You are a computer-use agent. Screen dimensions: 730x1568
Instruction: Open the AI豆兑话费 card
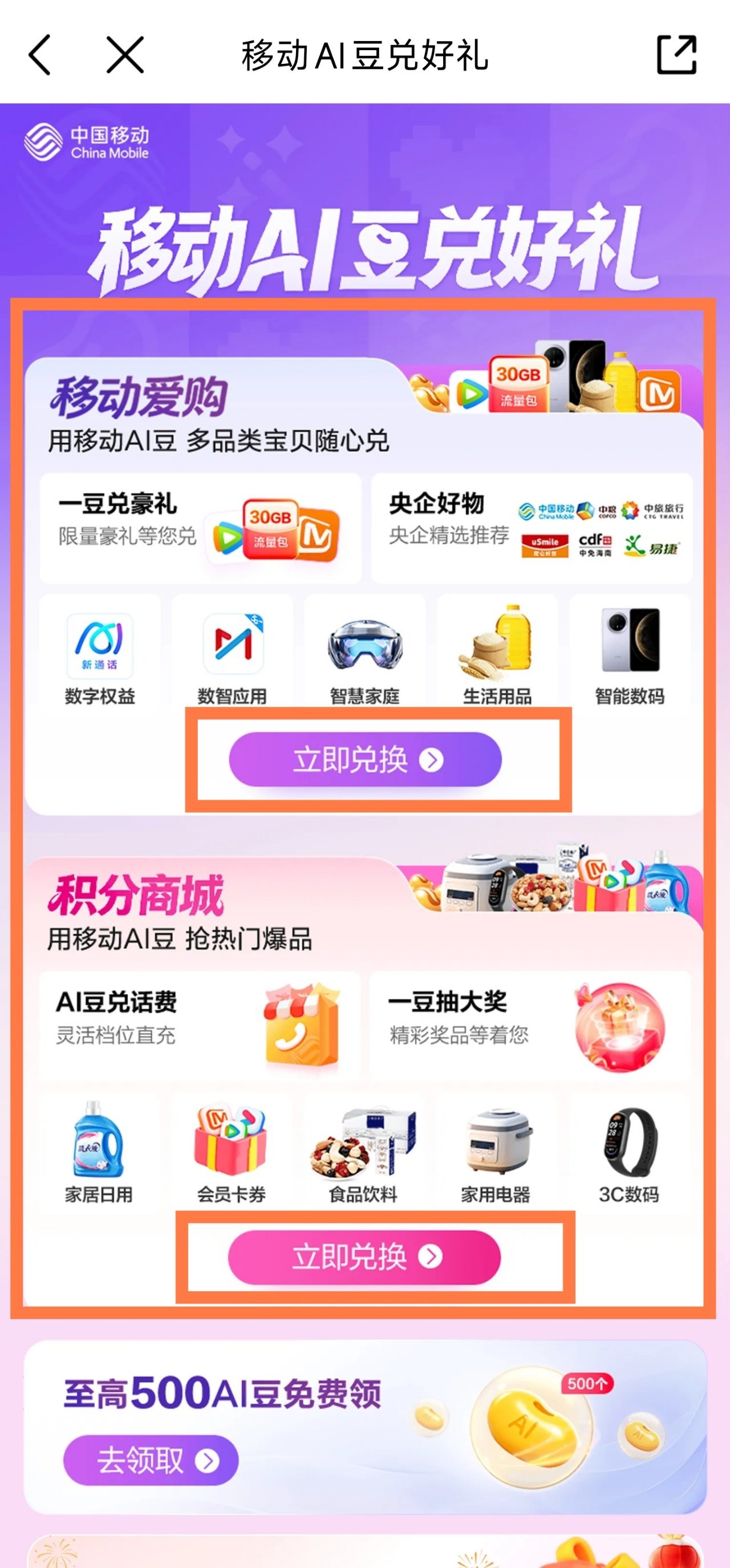[200, 1026]
